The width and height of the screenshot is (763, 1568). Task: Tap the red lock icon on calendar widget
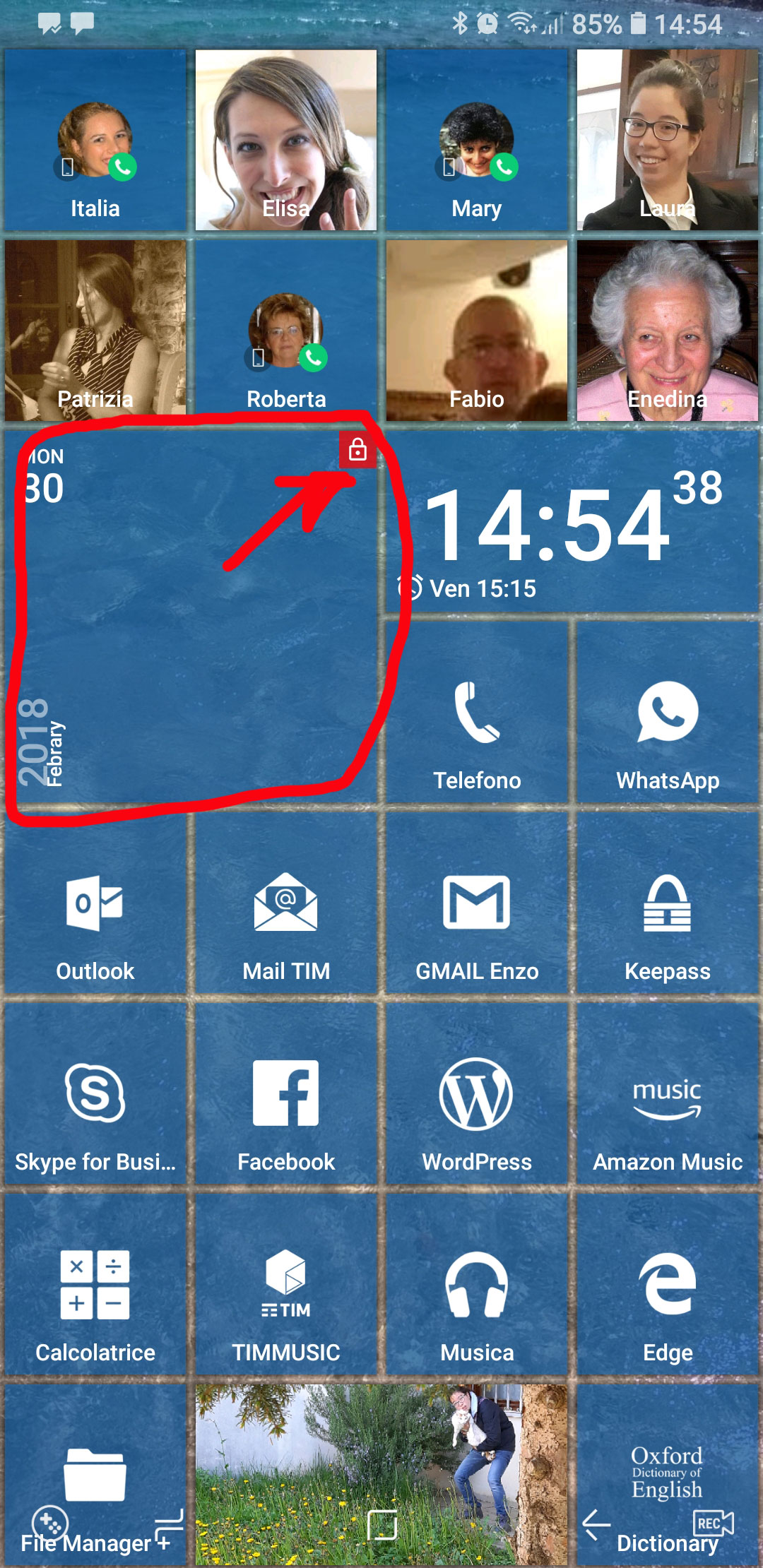pyautogui.click(x=357, y=449)
